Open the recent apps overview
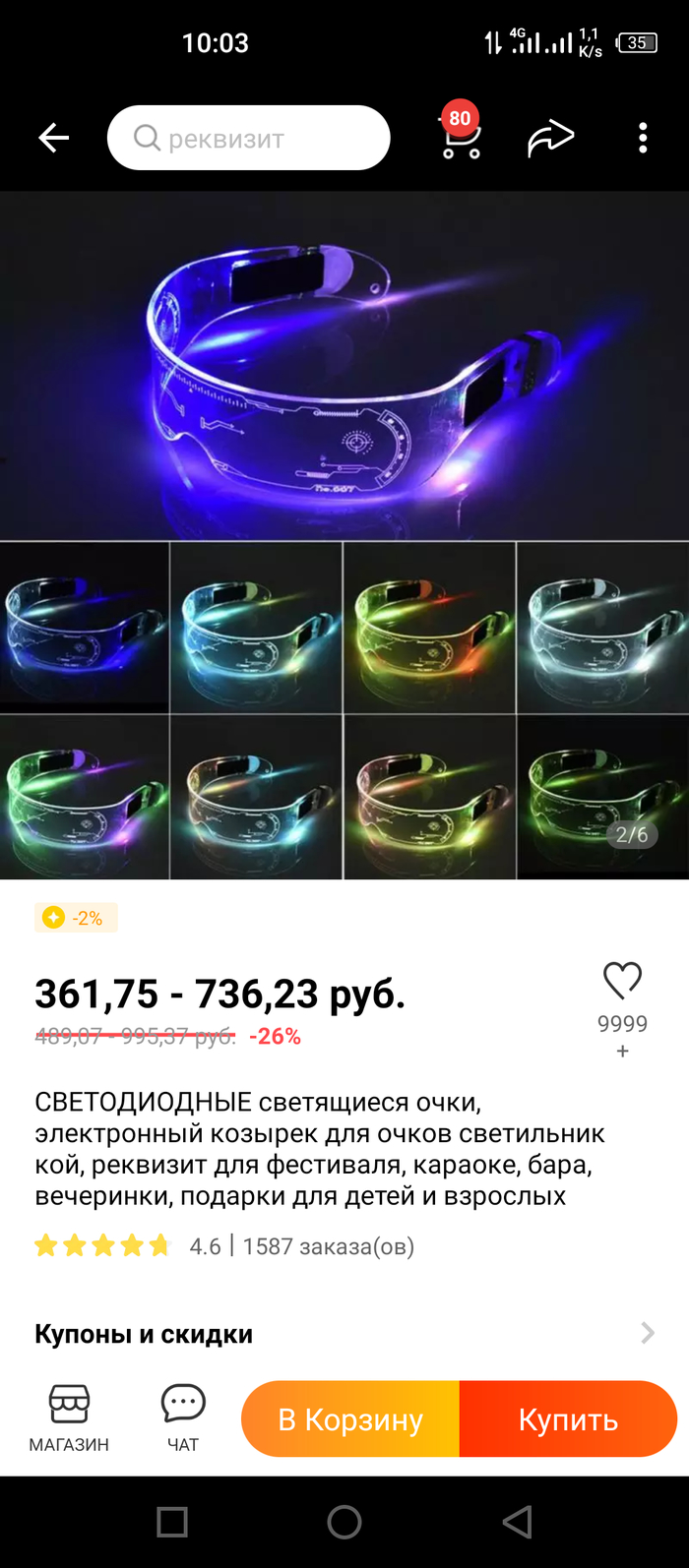Screen dimensions: 689x1568 pyautogui.click(x=172, y=1522)
